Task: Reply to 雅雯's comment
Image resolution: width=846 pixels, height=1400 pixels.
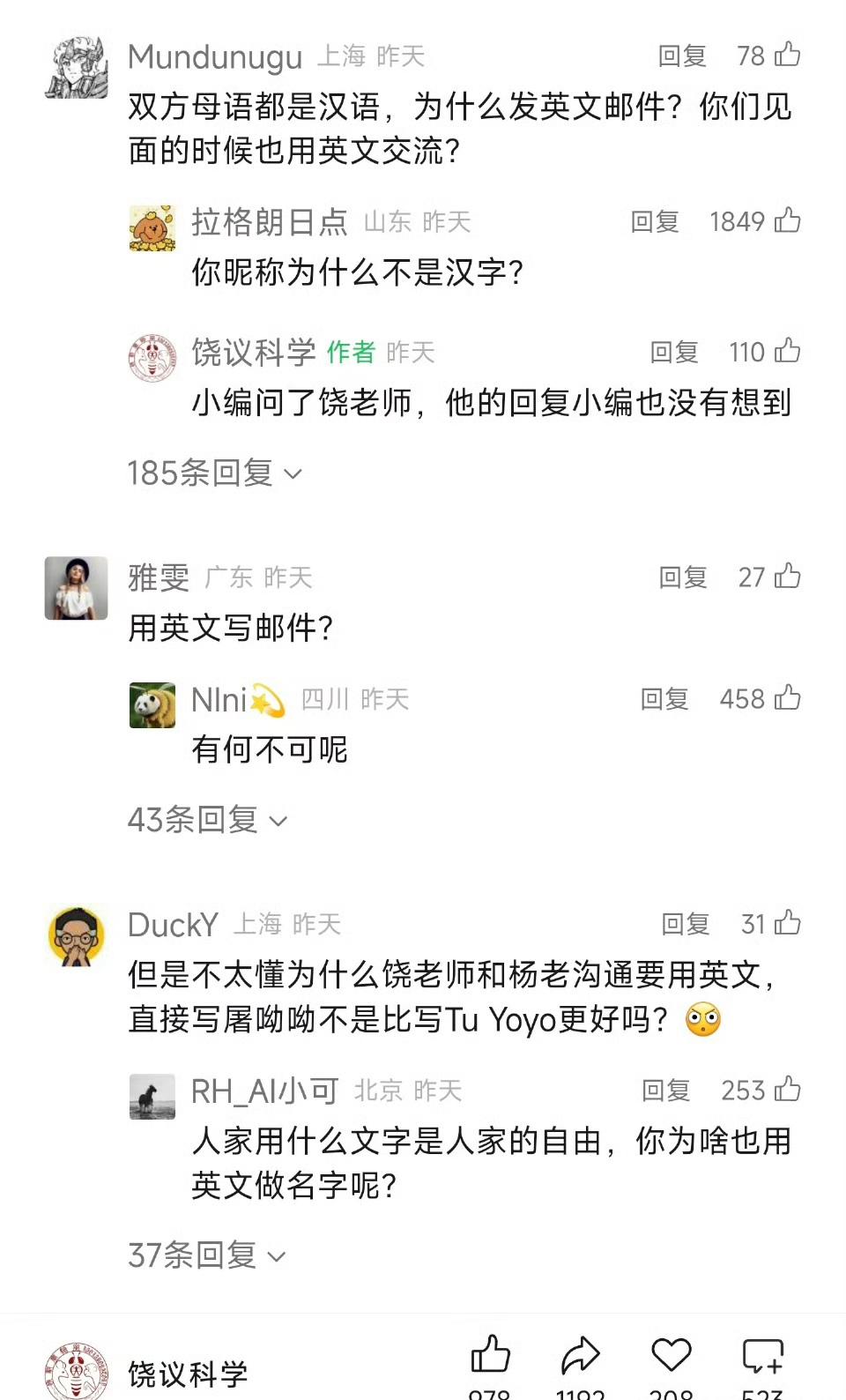Action: (683, 577)
